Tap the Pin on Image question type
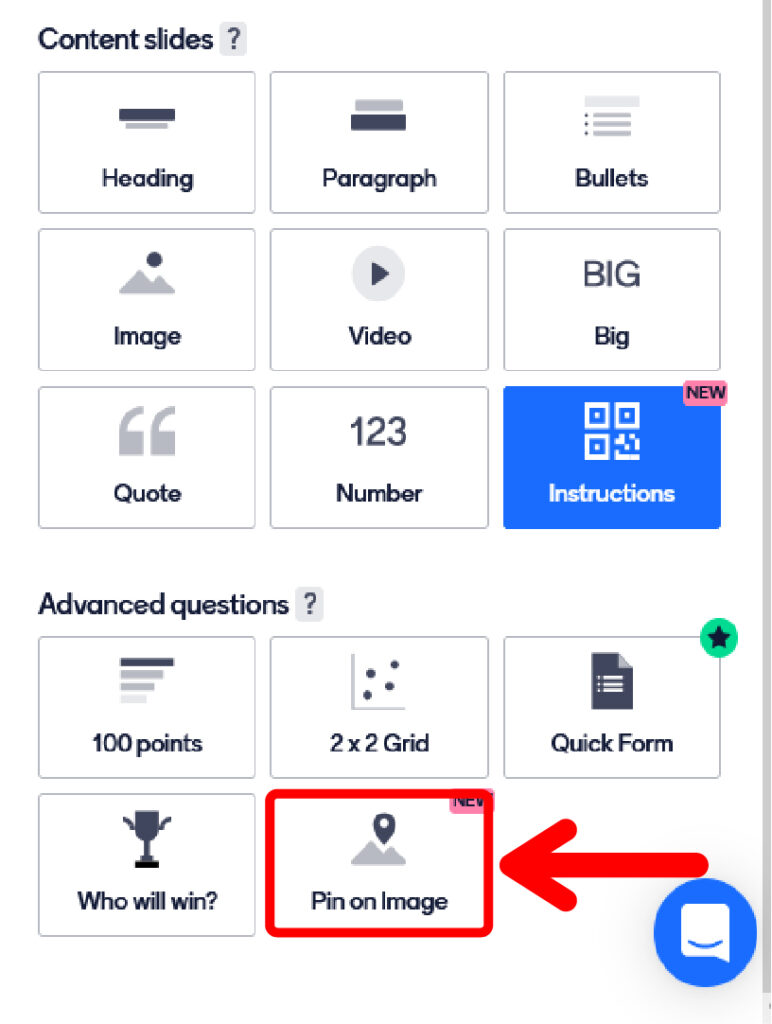Screen dimensions: 772x1024 tap(379, 864)
